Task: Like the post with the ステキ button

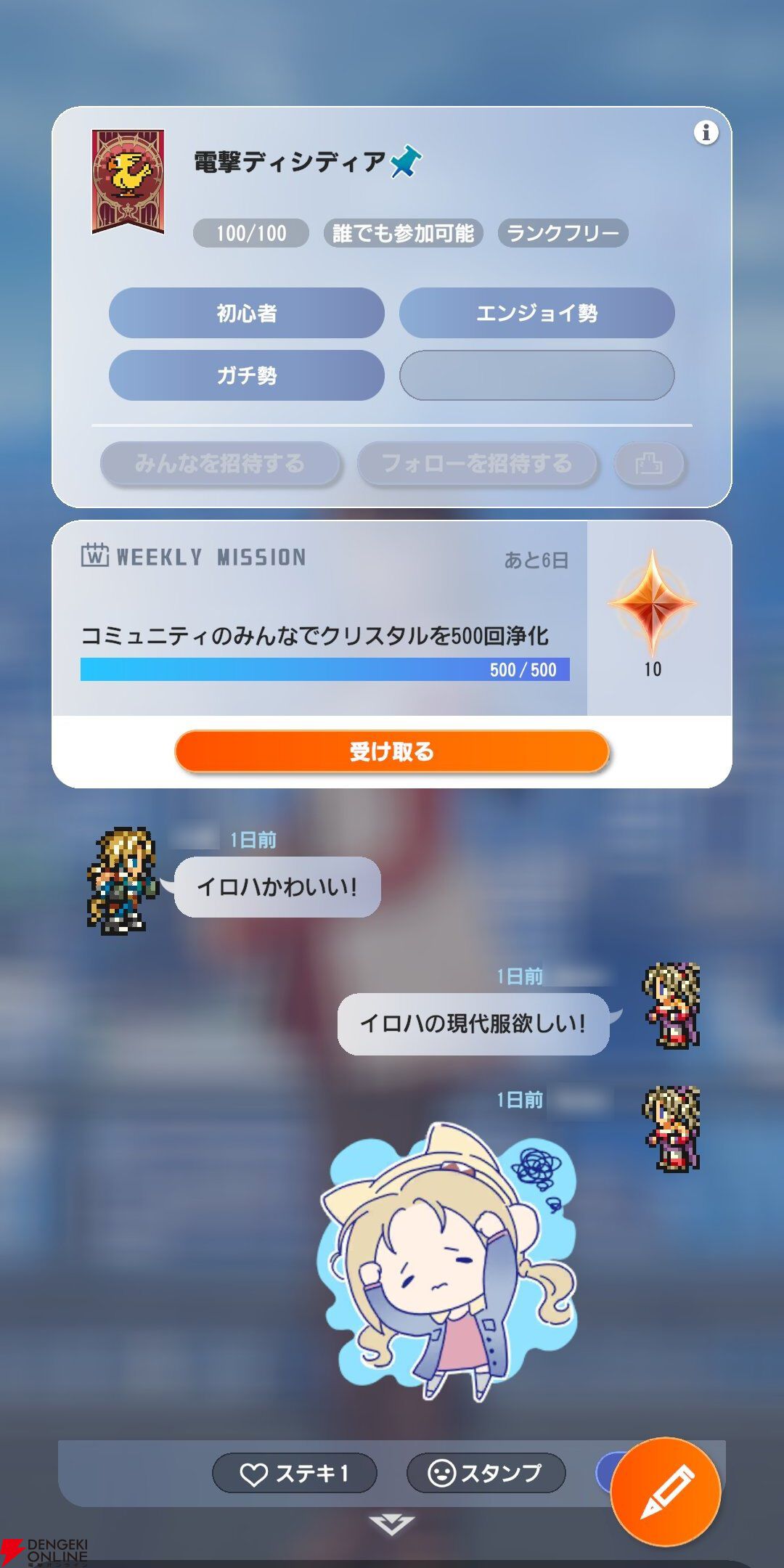Action: [x=294, y=1473]
